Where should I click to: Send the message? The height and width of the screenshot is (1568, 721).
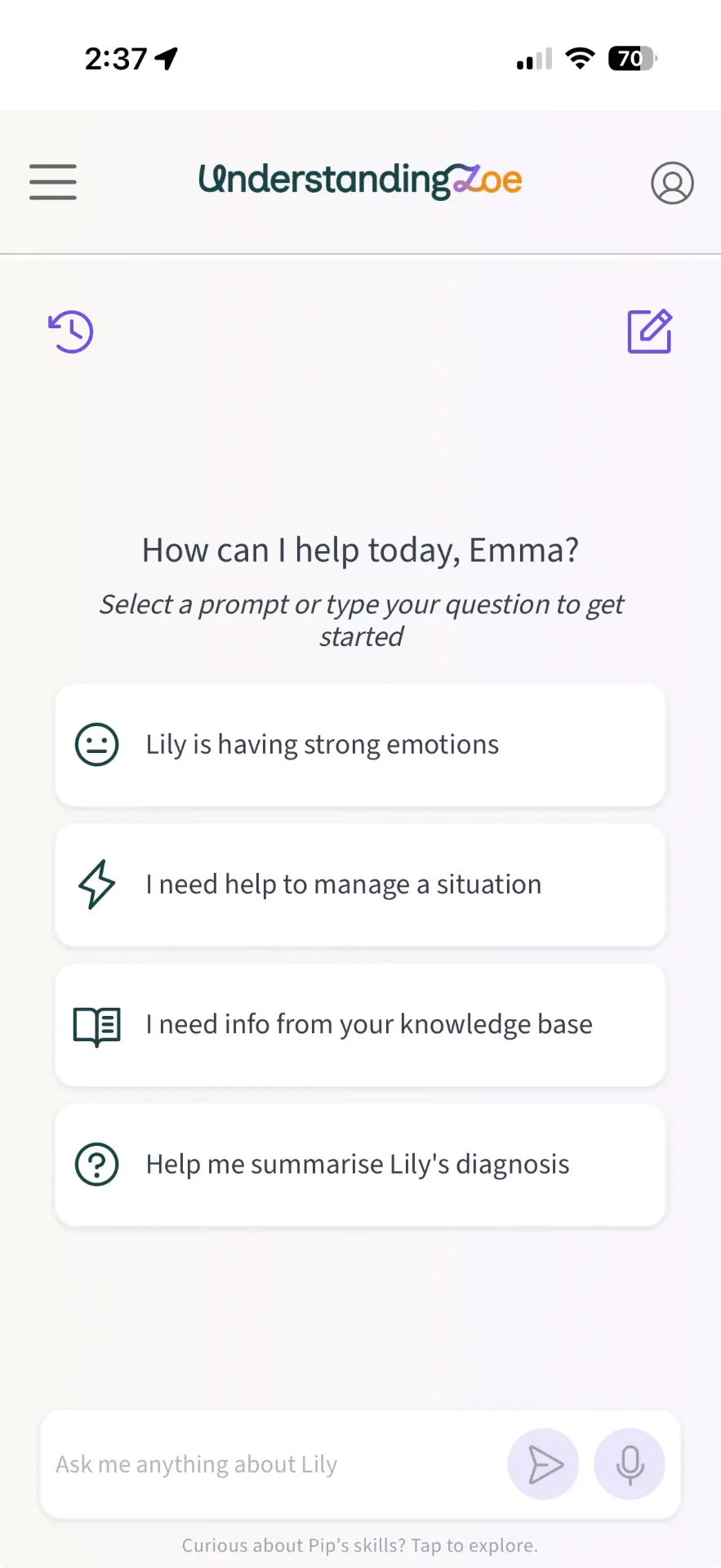click(x=544, y=1464)
